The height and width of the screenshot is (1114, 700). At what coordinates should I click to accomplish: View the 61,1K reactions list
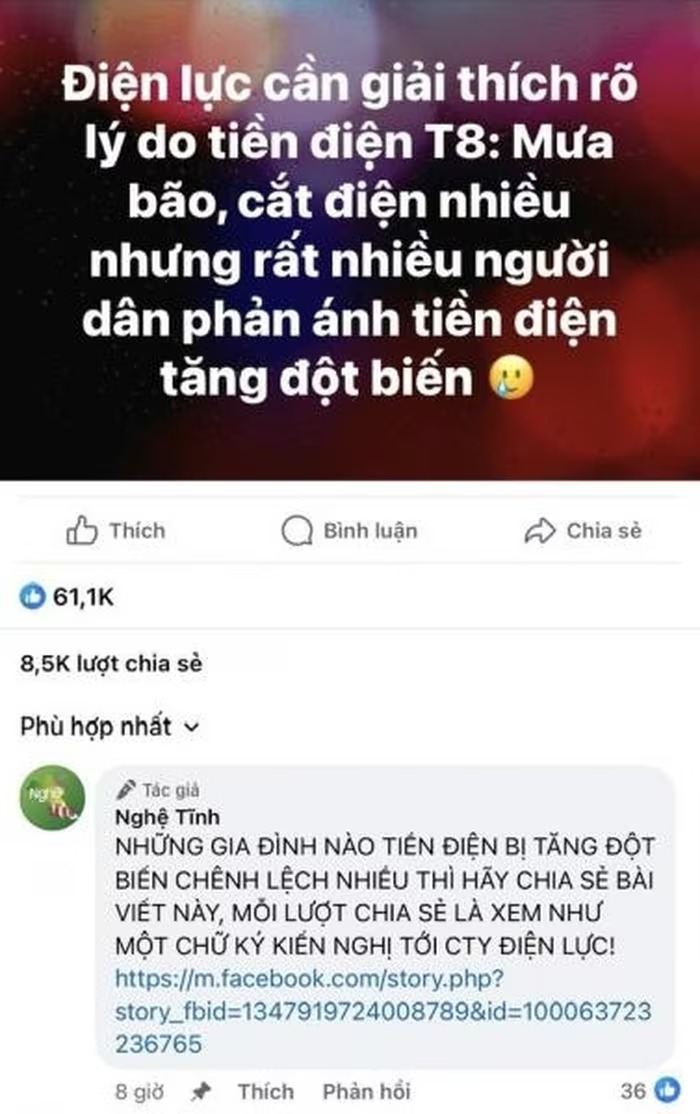point(68,597)
